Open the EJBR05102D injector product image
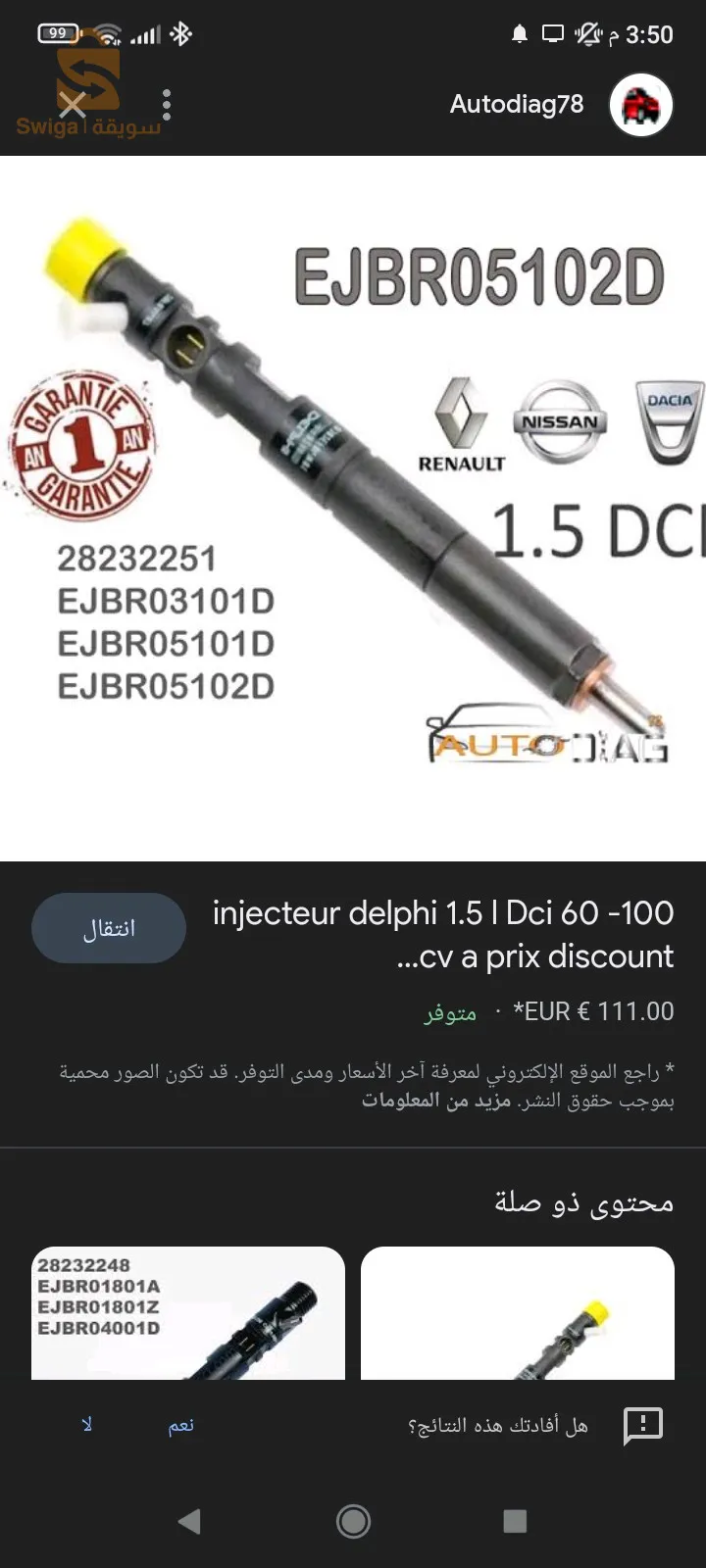Image resolution: width=706 pixels, height=1568 pixels. [353, 508]
